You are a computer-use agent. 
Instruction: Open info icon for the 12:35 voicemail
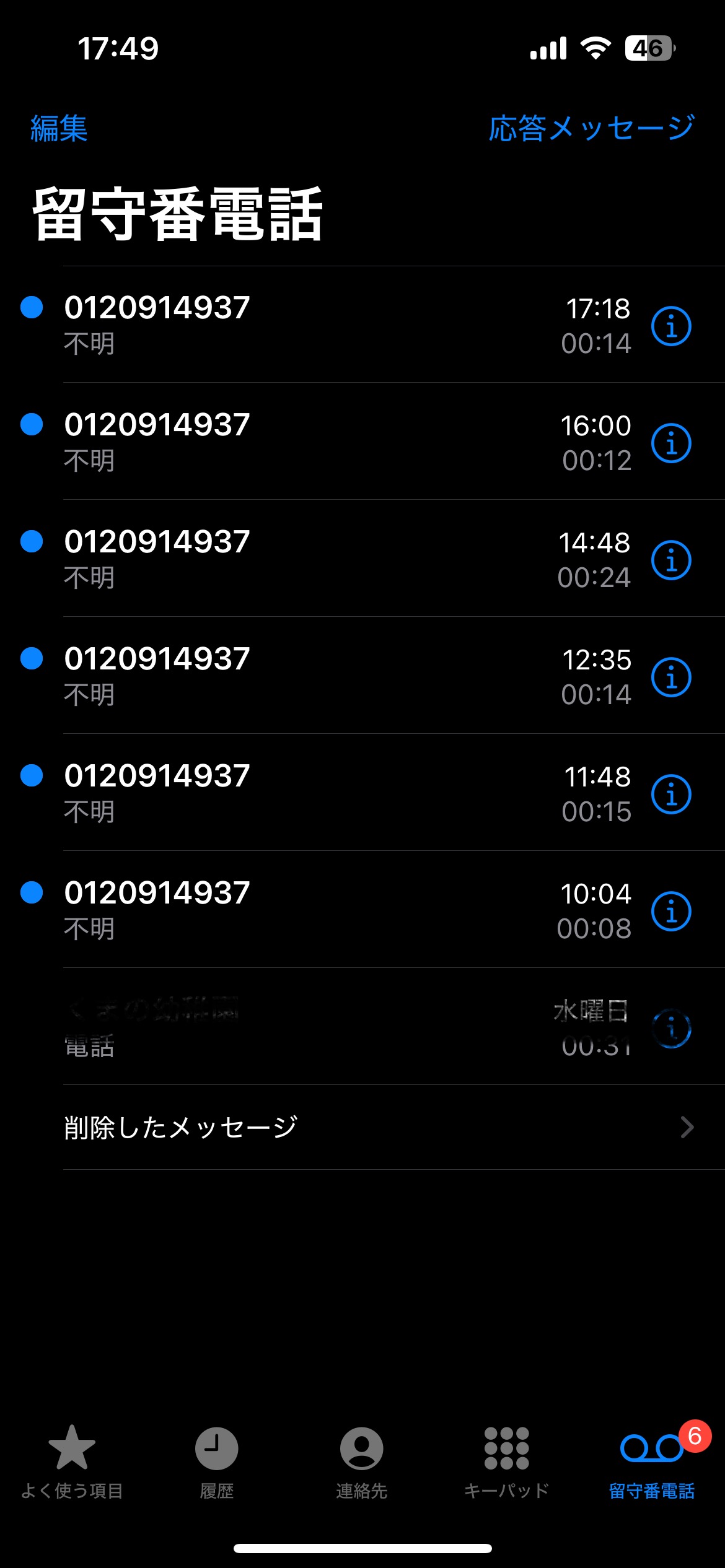pos(671,677)
